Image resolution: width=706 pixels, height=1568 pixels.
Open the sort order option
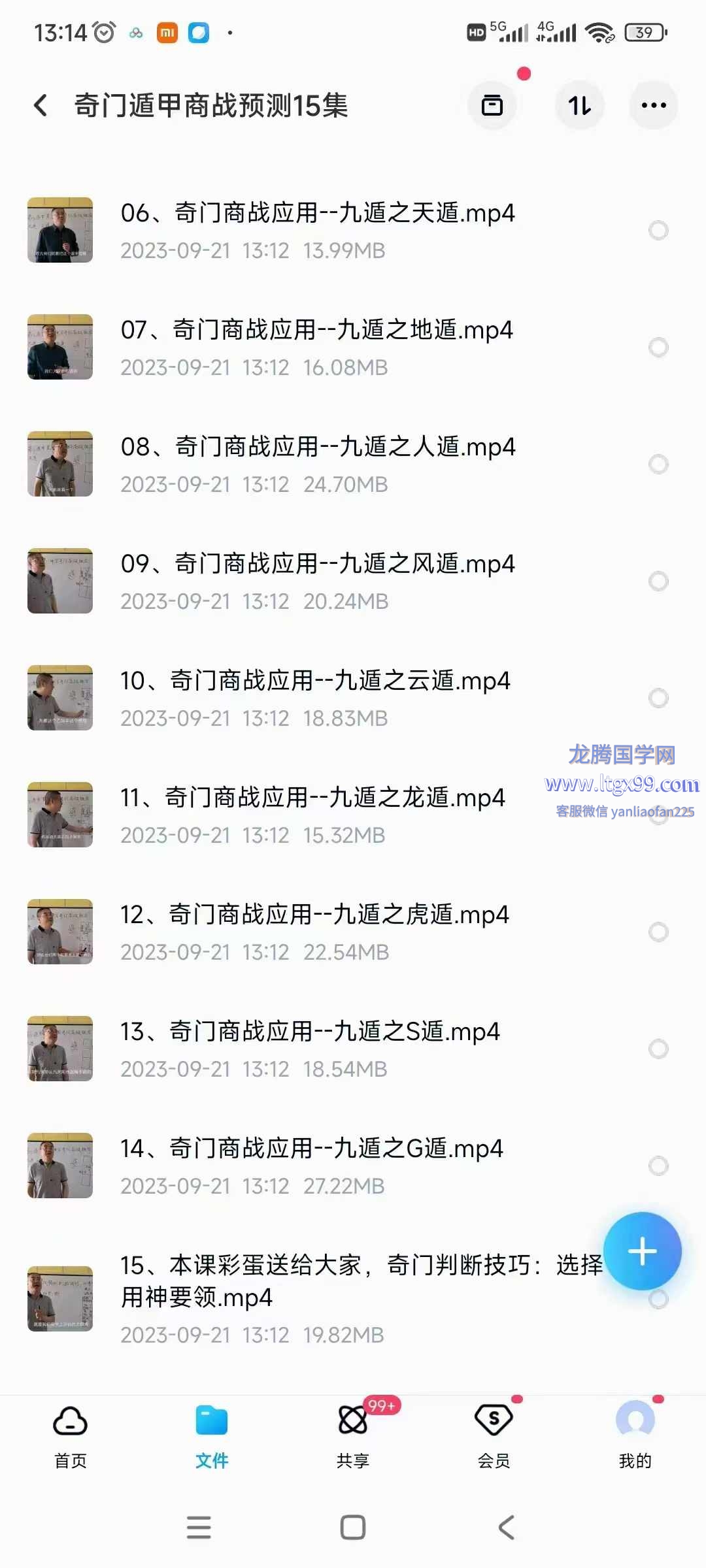[580, 105]
